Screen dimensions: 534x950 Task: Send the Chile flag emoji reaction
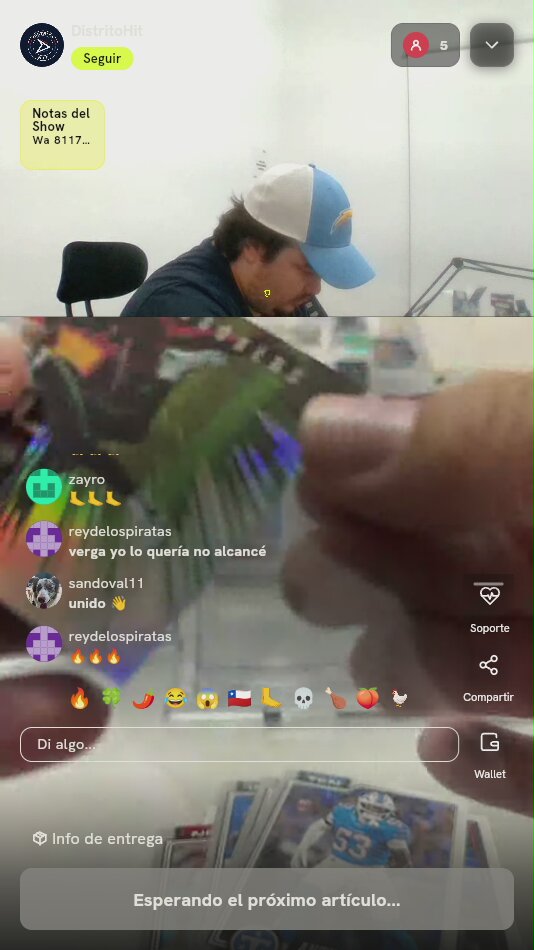pyautogui.click(x=239, y=698)
